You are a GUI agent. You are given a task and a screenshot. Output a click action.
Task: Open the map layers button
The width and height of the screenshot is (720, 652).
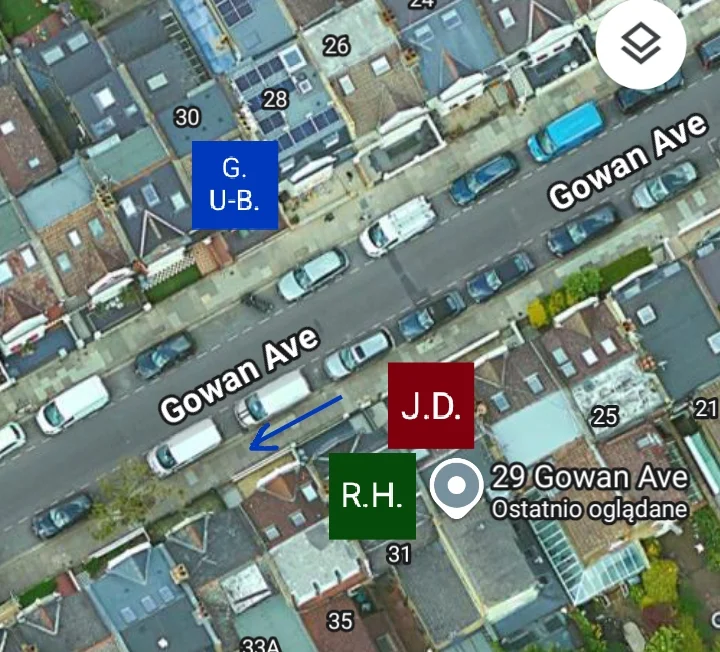641,45
